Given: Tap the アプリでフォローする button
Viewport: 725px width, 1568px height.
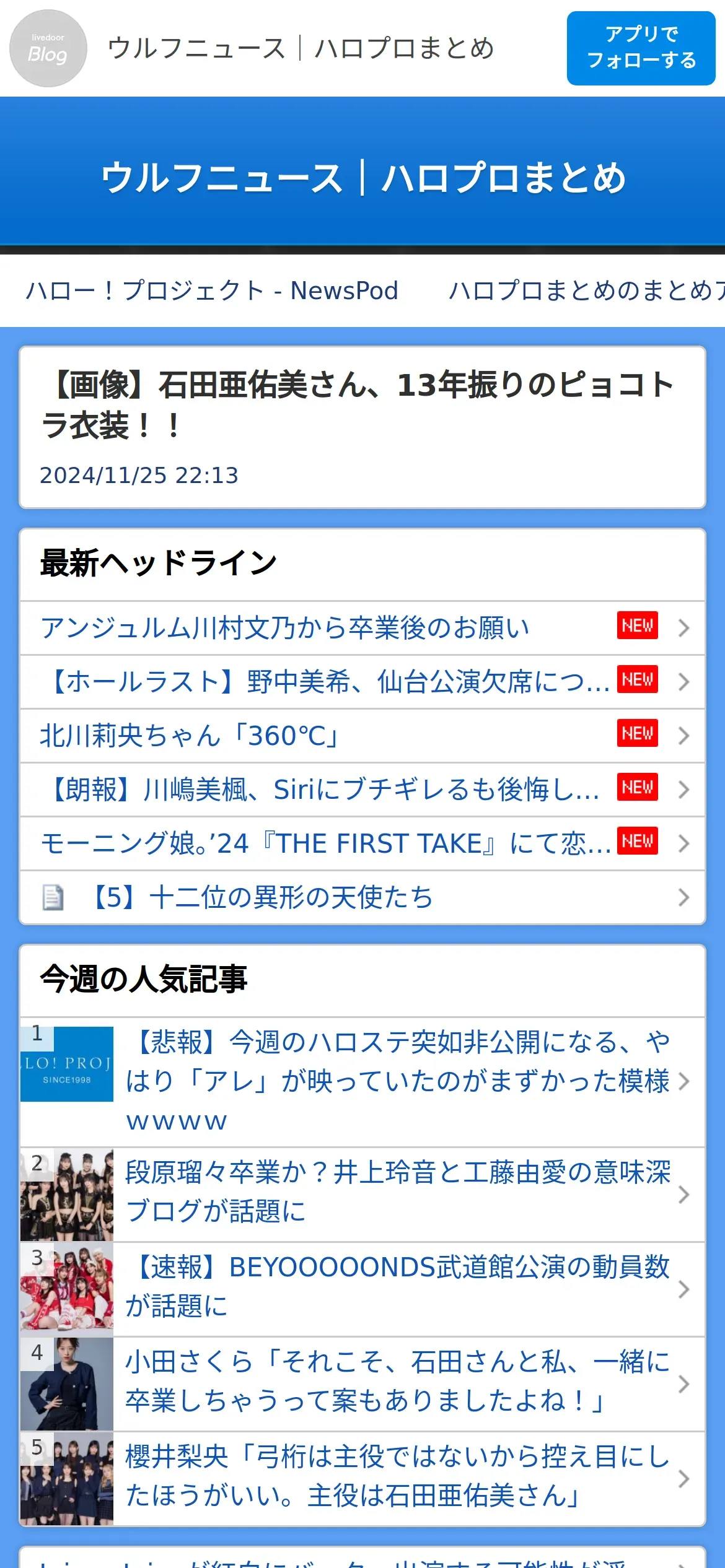Looking at the screenshot, I should pyautogui.click(x=641, y=48).
